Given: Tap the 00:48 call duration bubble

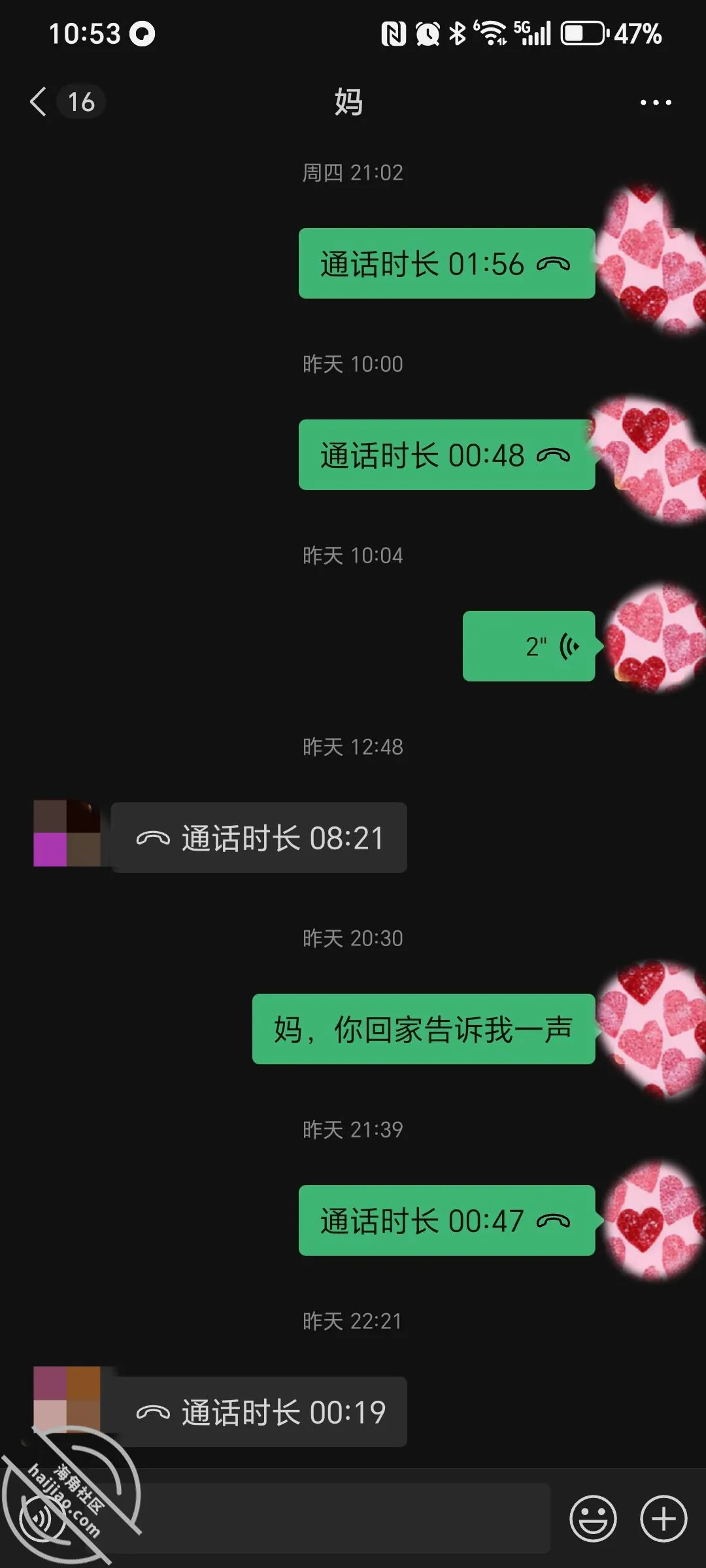Looking at the screenshot, I should tap(446, 455).
